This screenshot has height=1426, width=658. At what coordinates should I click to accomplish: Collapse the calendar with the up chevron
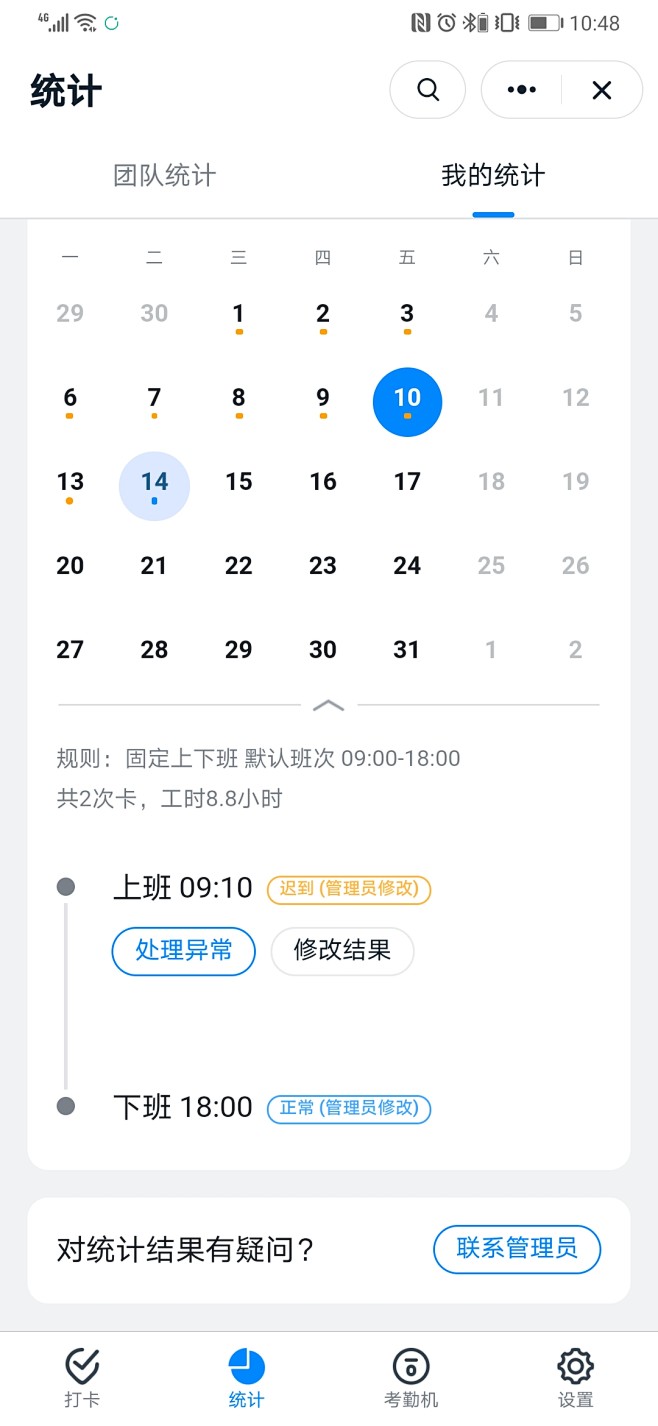(328, 705)
